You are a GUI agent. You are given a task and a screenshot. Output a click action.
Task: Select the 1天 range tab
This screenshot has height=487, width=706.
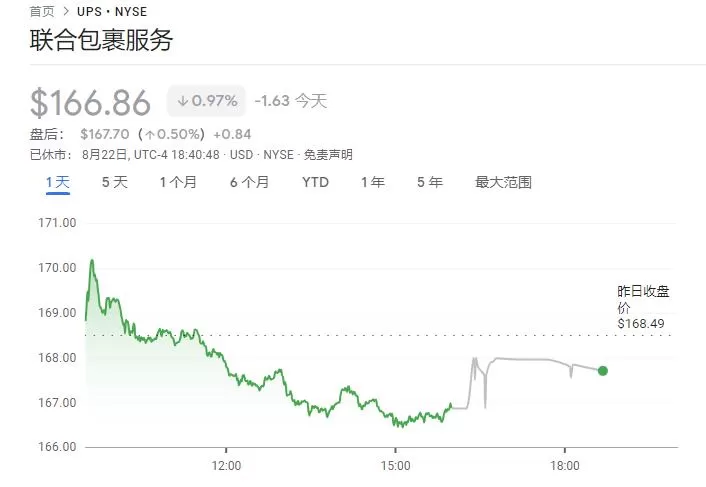[x=58, y=182]
